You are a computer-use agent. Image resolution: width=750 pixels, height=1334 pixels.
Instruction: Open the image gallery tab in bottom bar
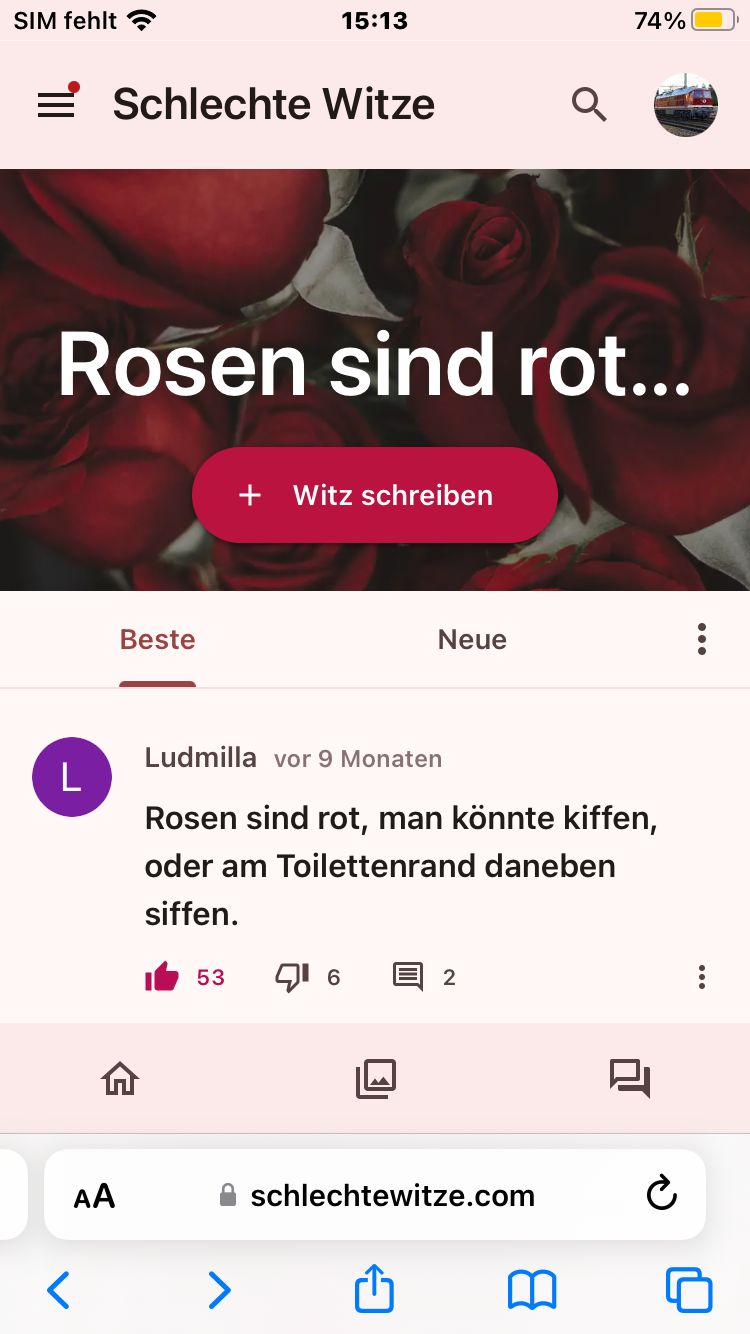[x=376, y=1078]
